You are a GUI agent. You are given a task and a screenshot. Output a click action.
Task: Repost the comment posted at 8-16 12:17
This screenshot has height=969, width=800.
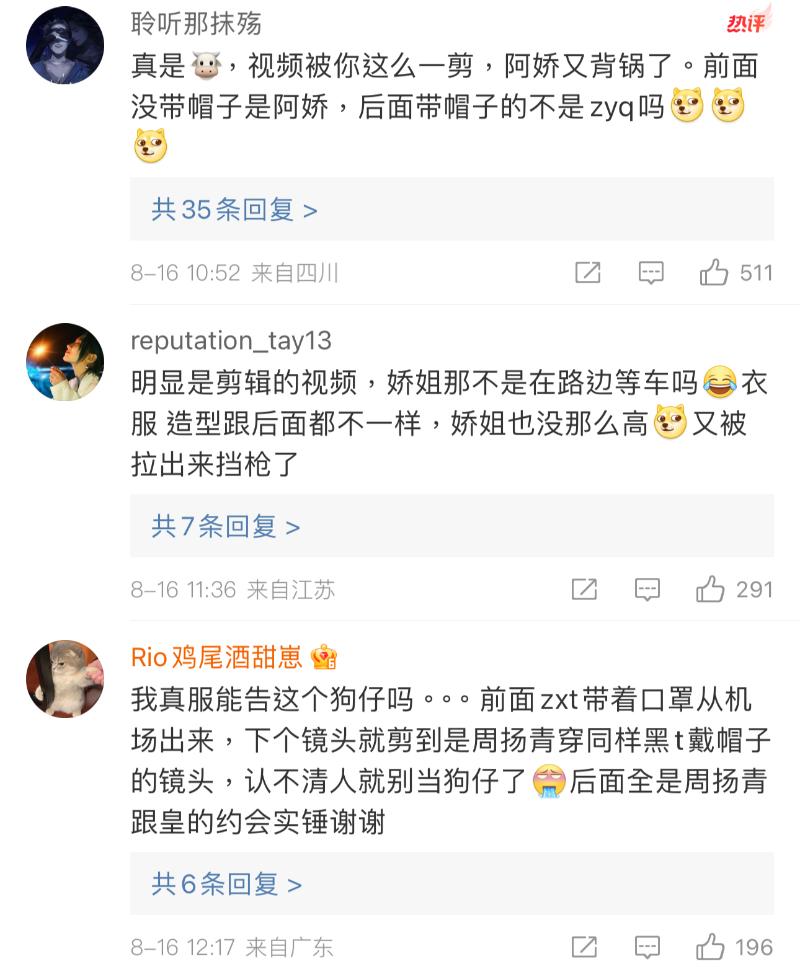[584, 946]
